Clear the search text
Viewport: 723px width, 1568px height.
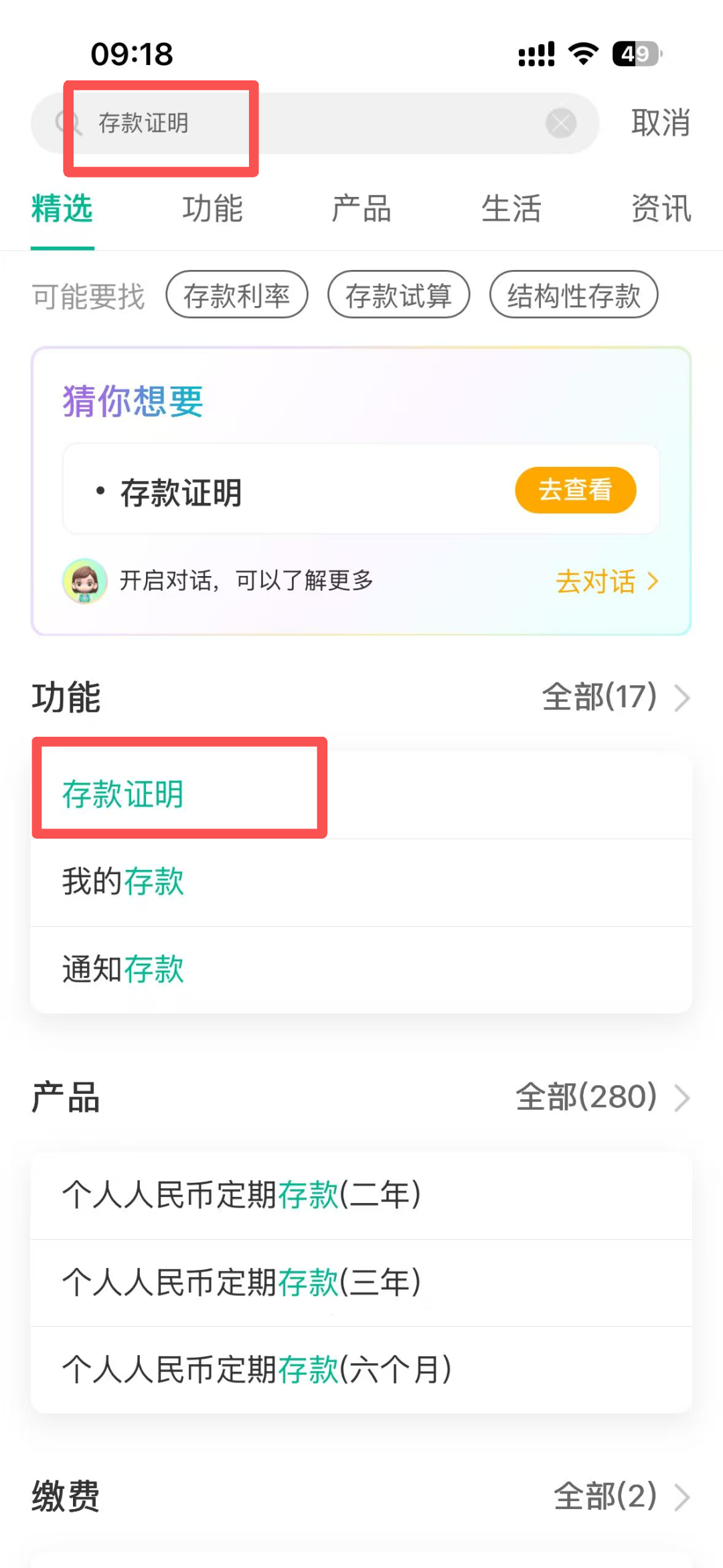560,123
